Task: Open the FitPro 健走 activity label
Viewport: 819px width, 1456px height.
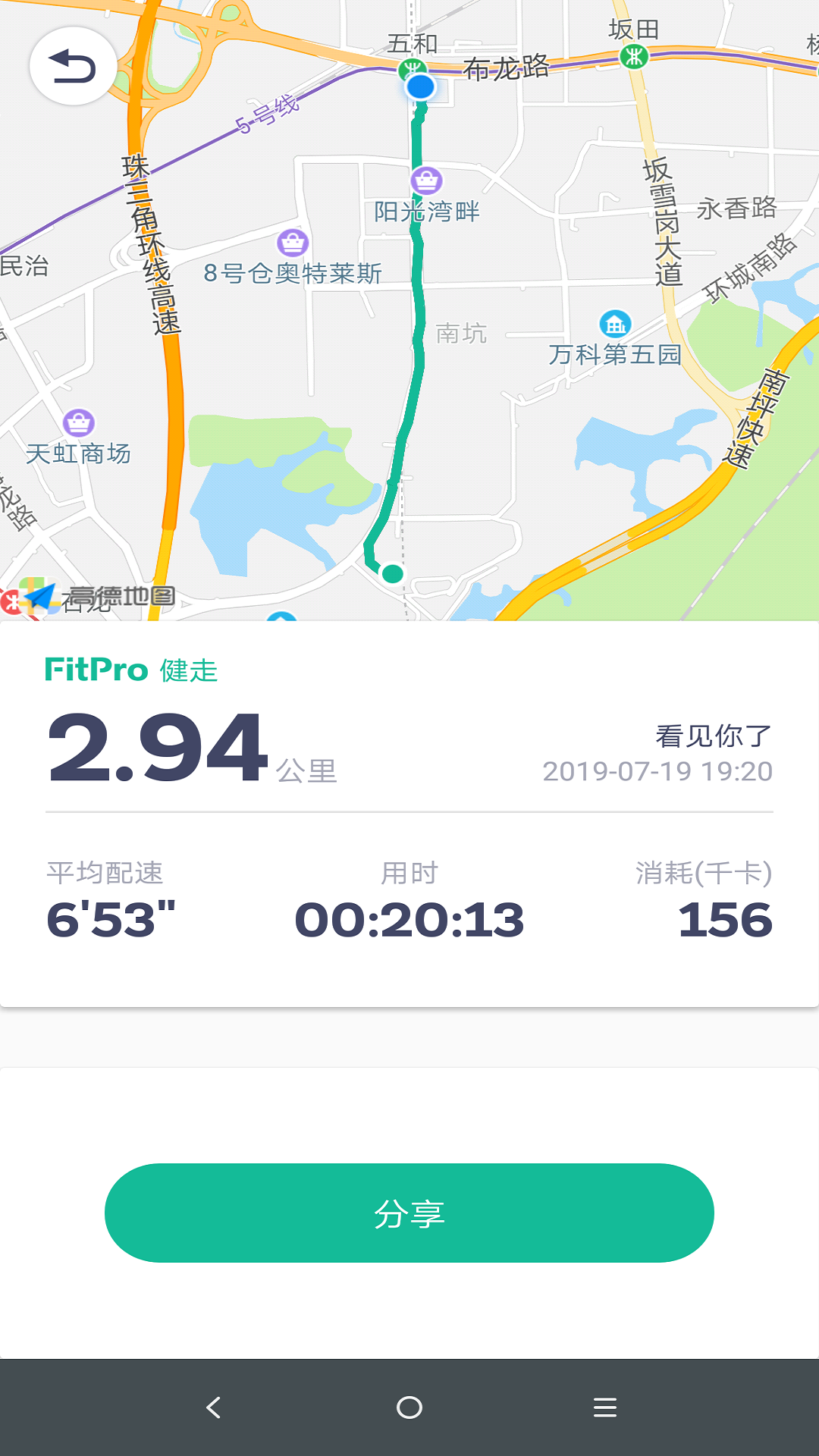Action: pyautogui.click(x=132, y=671)
